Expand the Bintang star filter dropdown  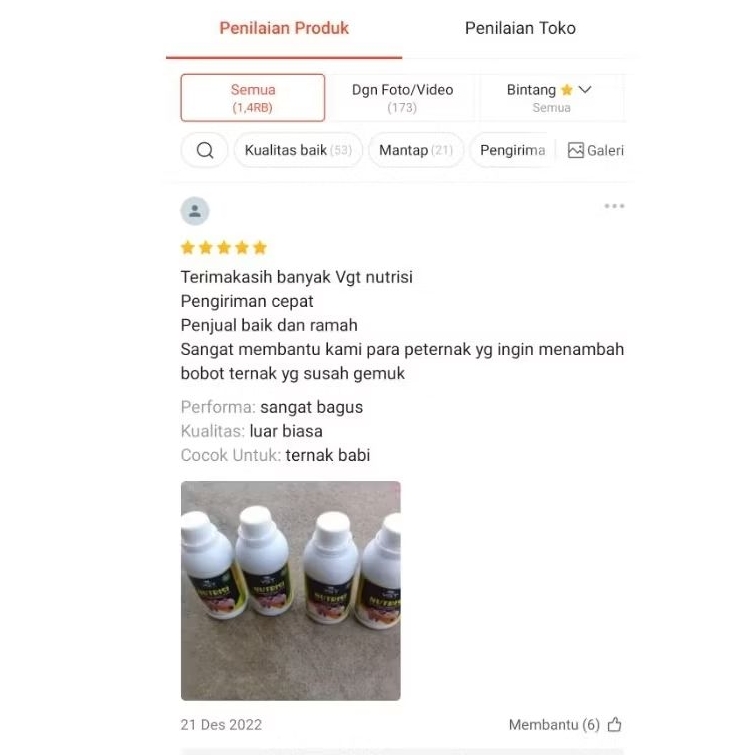(x=550, y=98)
